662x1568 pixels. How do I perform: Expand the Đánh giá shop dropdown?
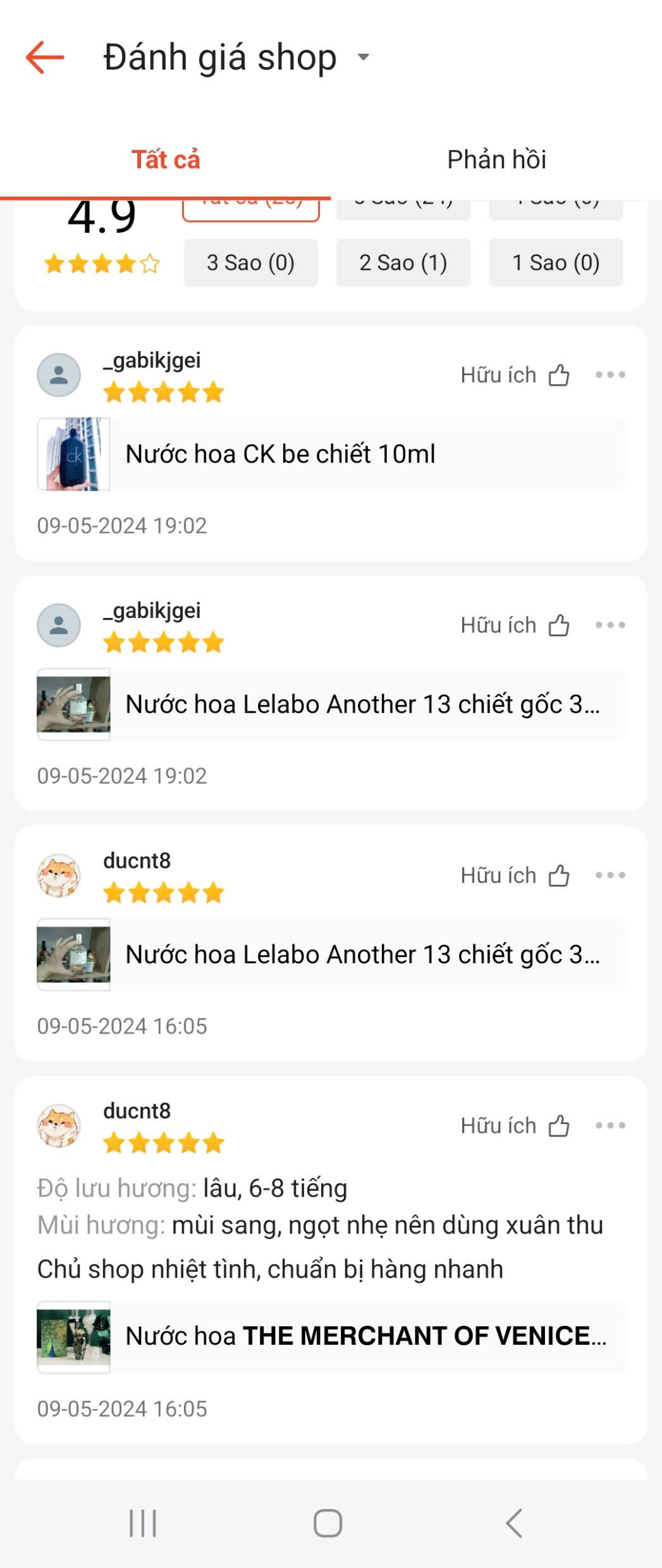[363, 58]
